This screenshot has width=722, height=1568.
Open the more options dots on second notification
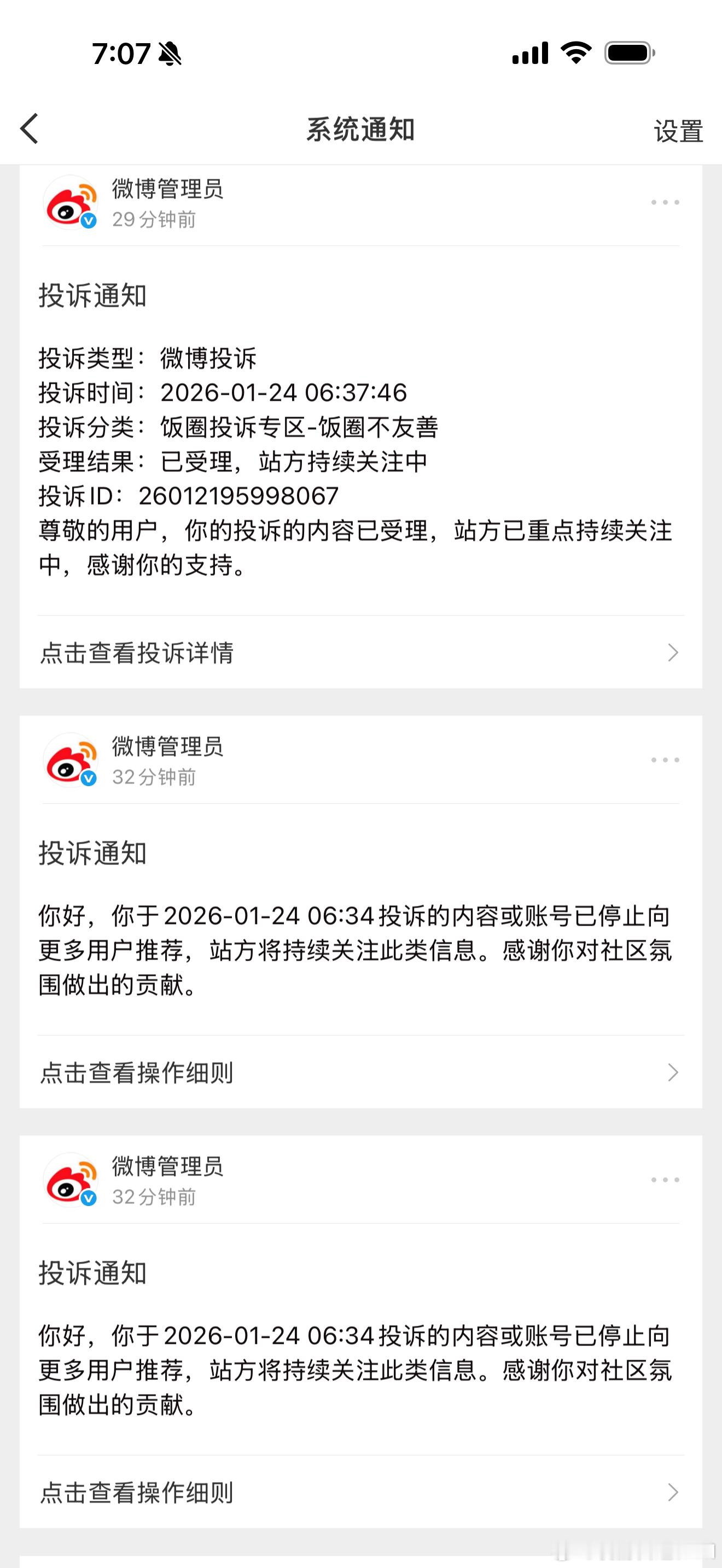tap(665, 759)
